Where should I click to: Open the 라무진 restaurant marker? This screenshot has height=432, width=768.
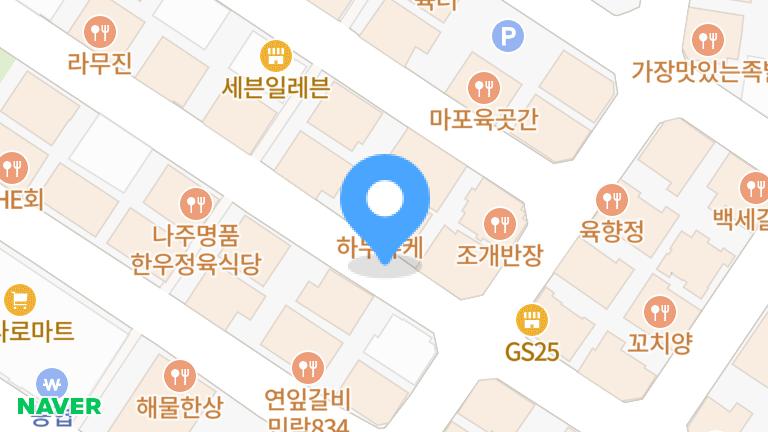(x=100, y=30)
